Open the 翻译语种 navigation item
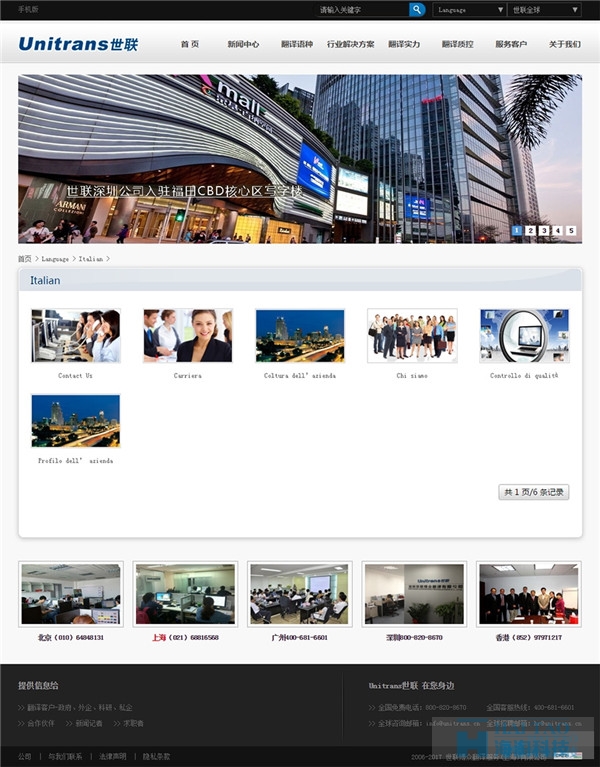This screenshot has height=767, width=600. (x=297, y=44)
